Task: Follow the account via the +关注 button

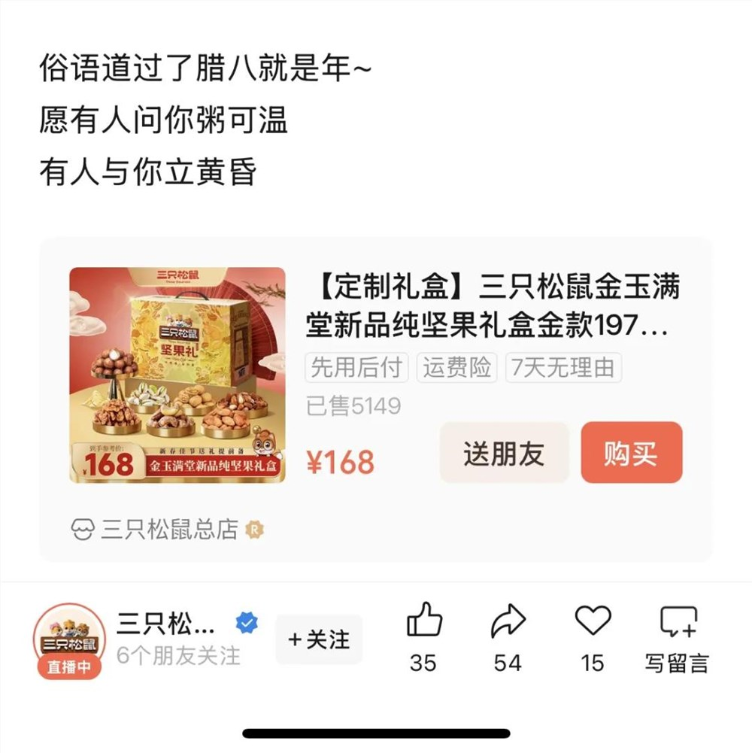Action: point(319,640)
